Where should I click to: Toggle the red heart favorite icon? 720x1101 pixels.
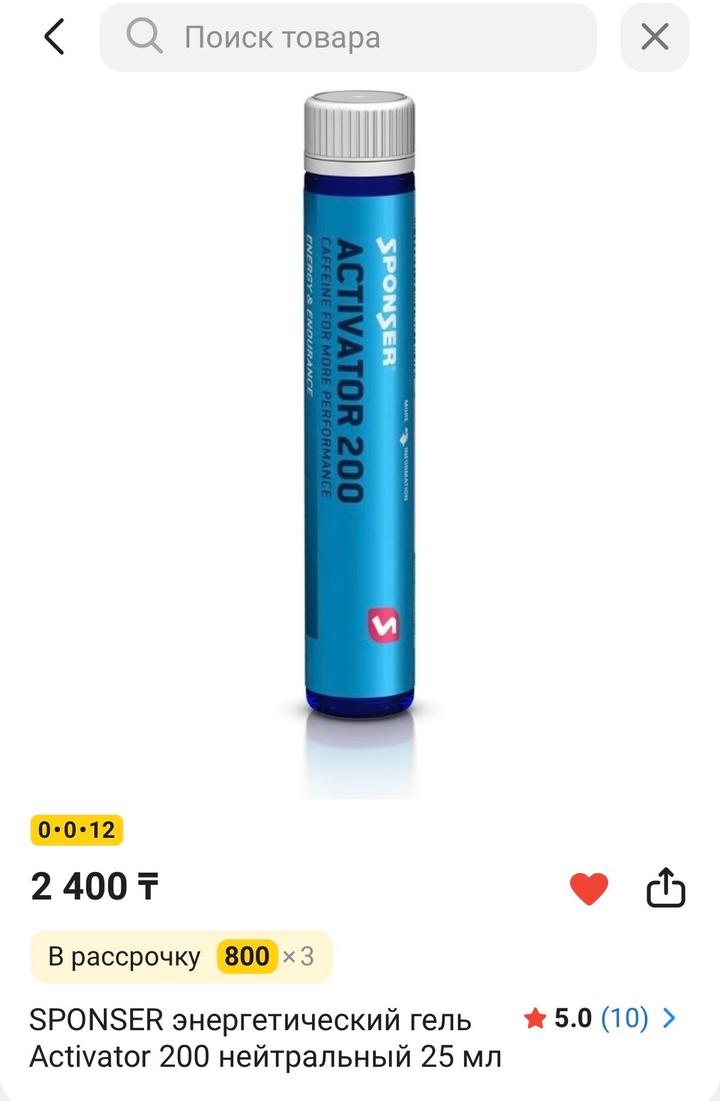pos(589,887)
